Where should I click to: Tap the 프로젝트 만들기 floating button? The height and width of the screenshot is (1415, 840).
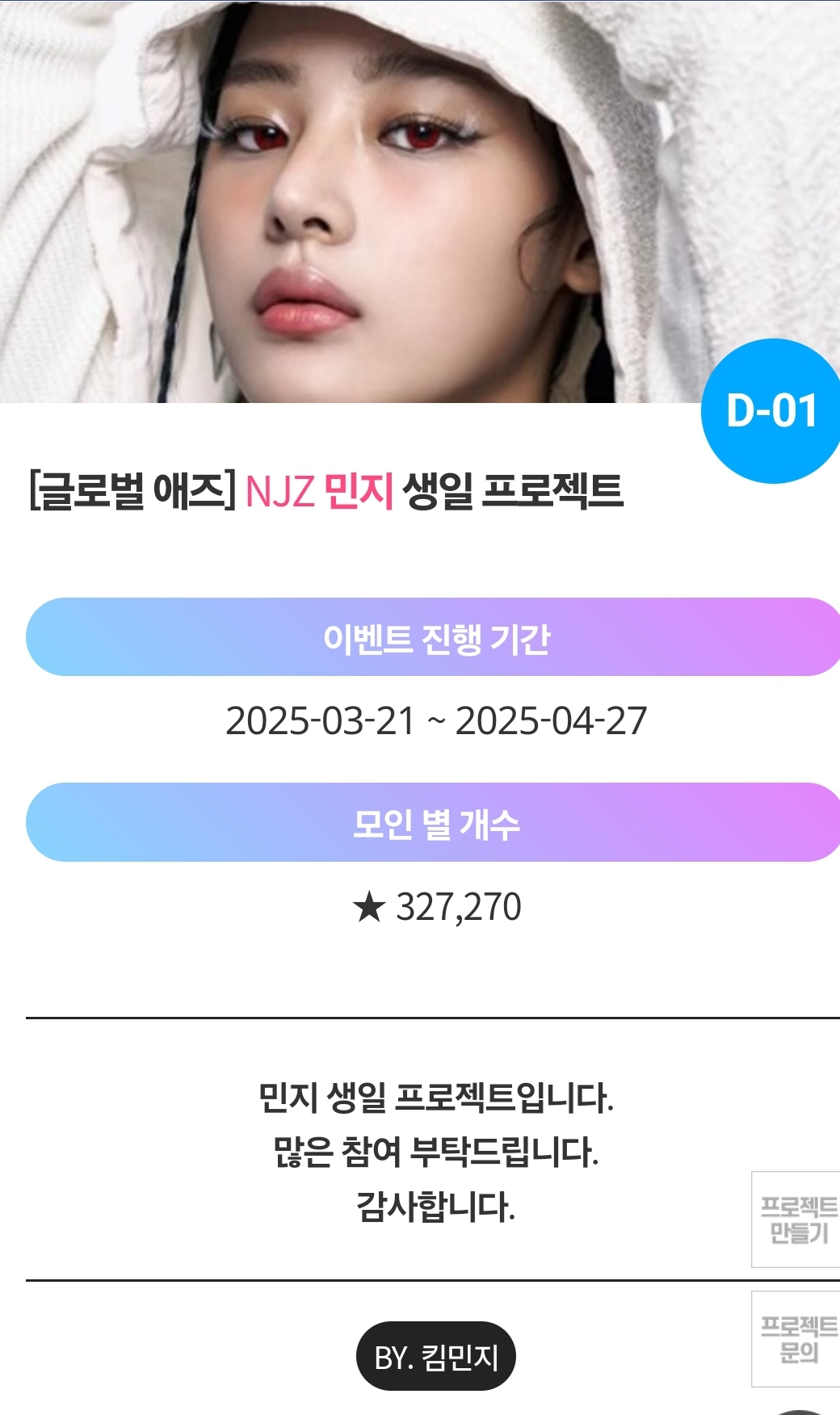point(797,1220)
